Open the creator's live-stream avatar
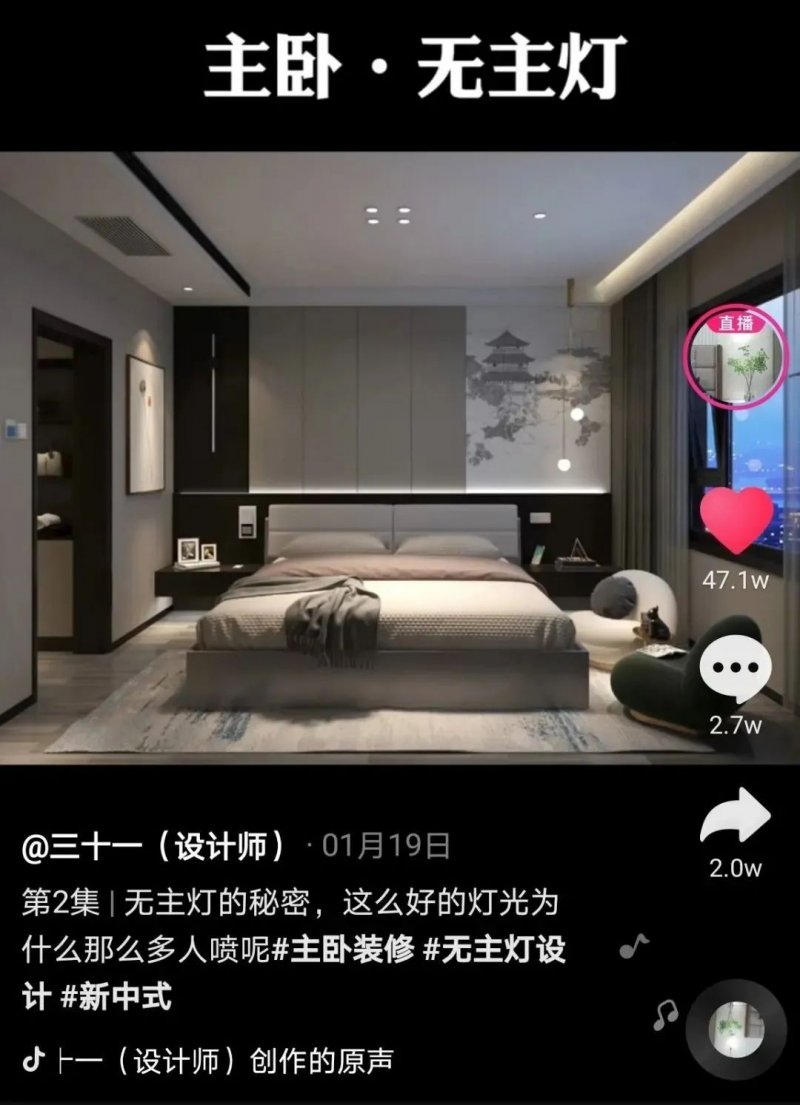The height and width of the screenshot is (1105, 800). [x=737, y=360]
